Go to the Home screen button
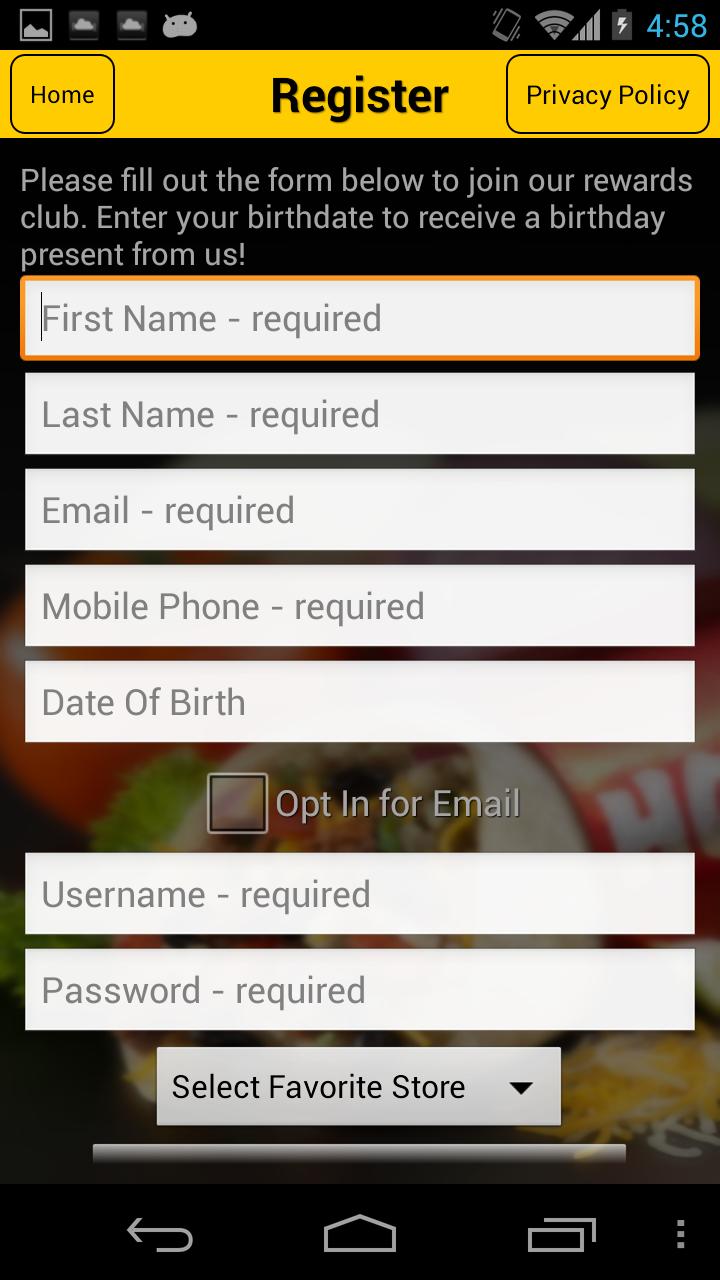This screenshot has height=1280, width=720. [x=62, y=95]
